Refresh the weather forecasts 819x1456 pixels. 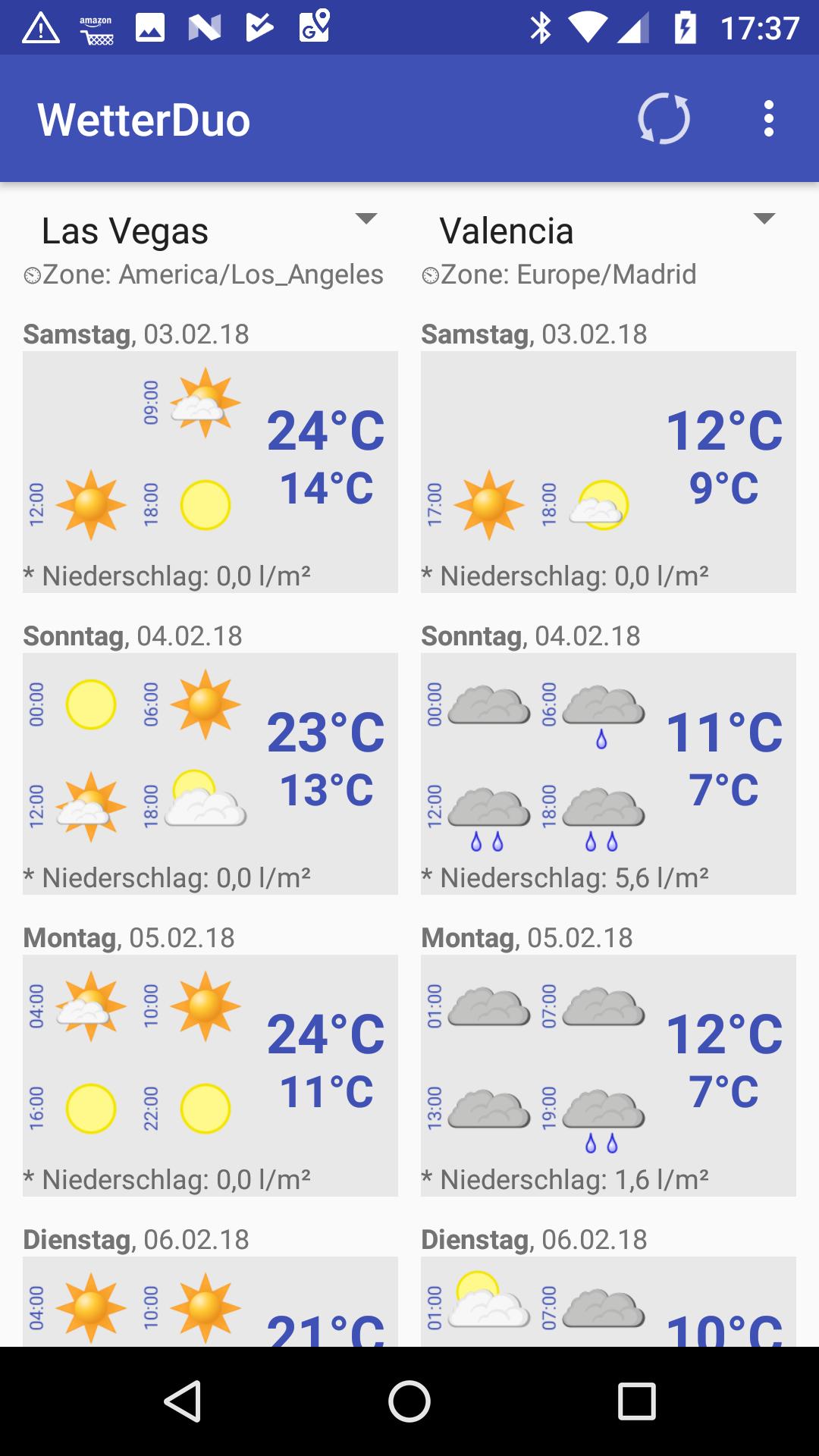[664, 118]
